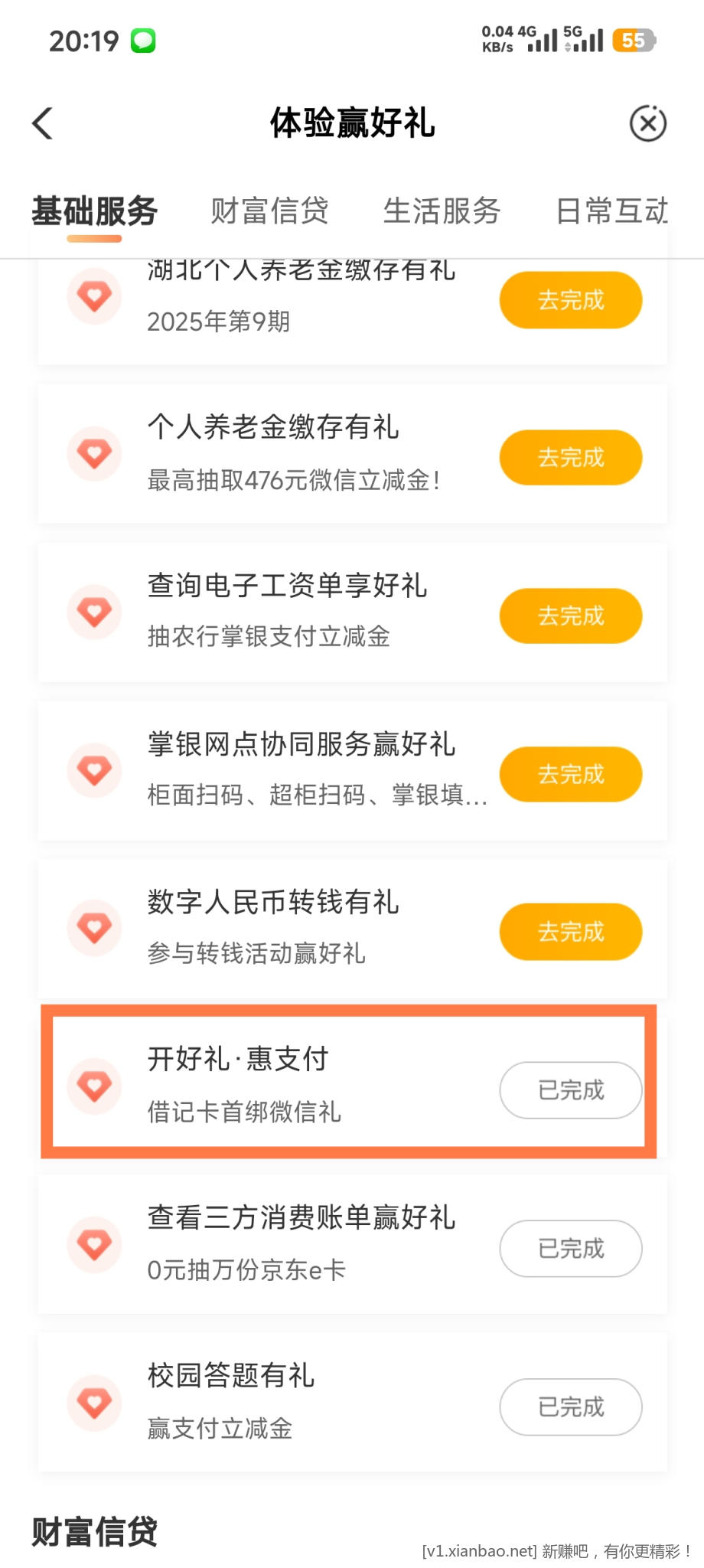Click the back arrow at top left

[44, 122]
